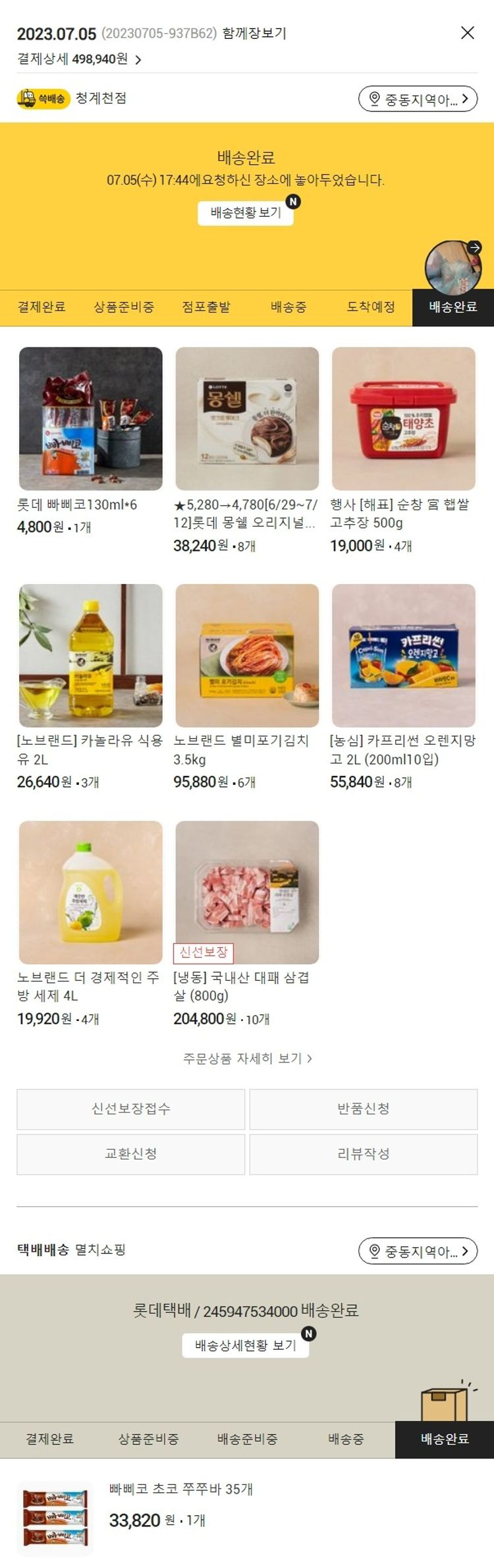Open 결제상세 498,940원 payment details
Image resolution: width=494 pixels, height=1568 pixels.
(79, 59)
